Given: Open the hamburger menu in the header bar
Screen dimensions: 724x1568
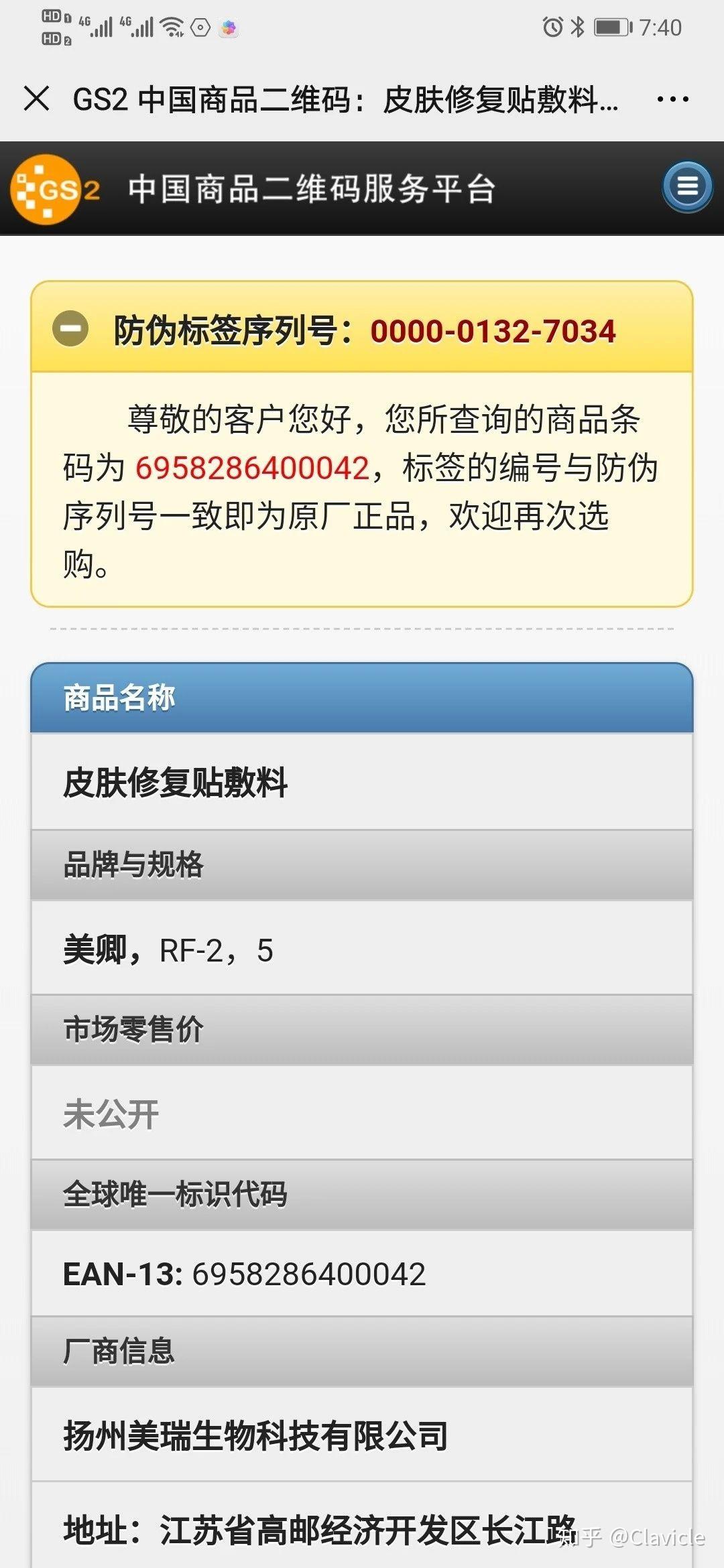Looking at the screenshot, I should pos(685,188).
